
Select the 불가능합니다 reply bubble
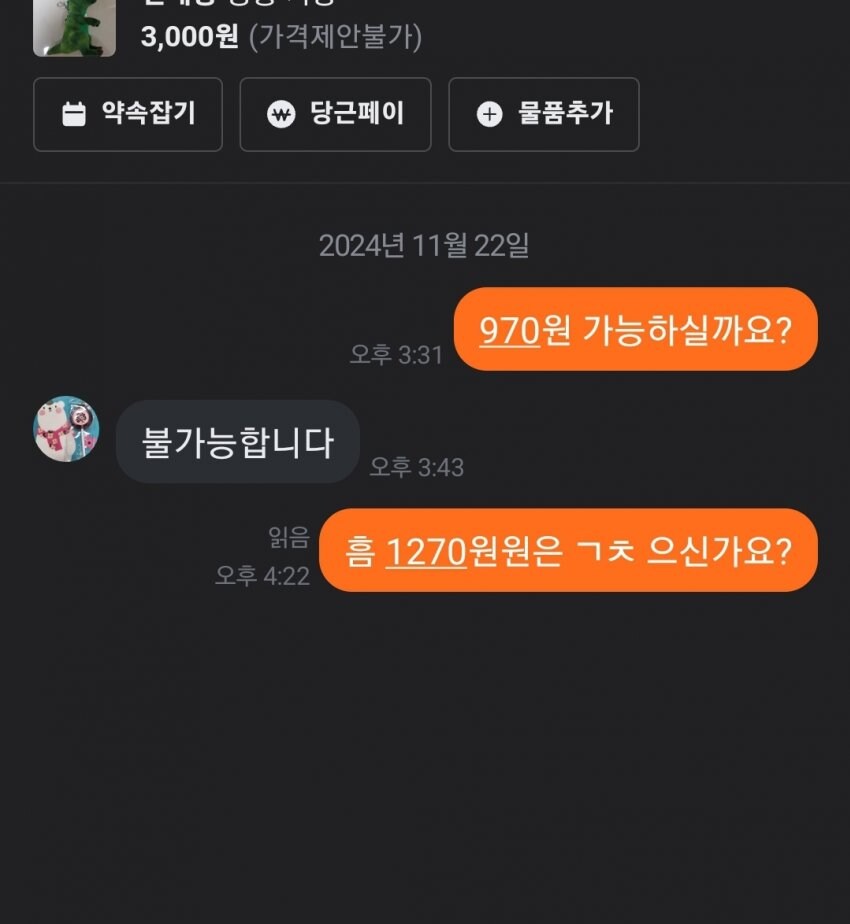coord(237,441)
